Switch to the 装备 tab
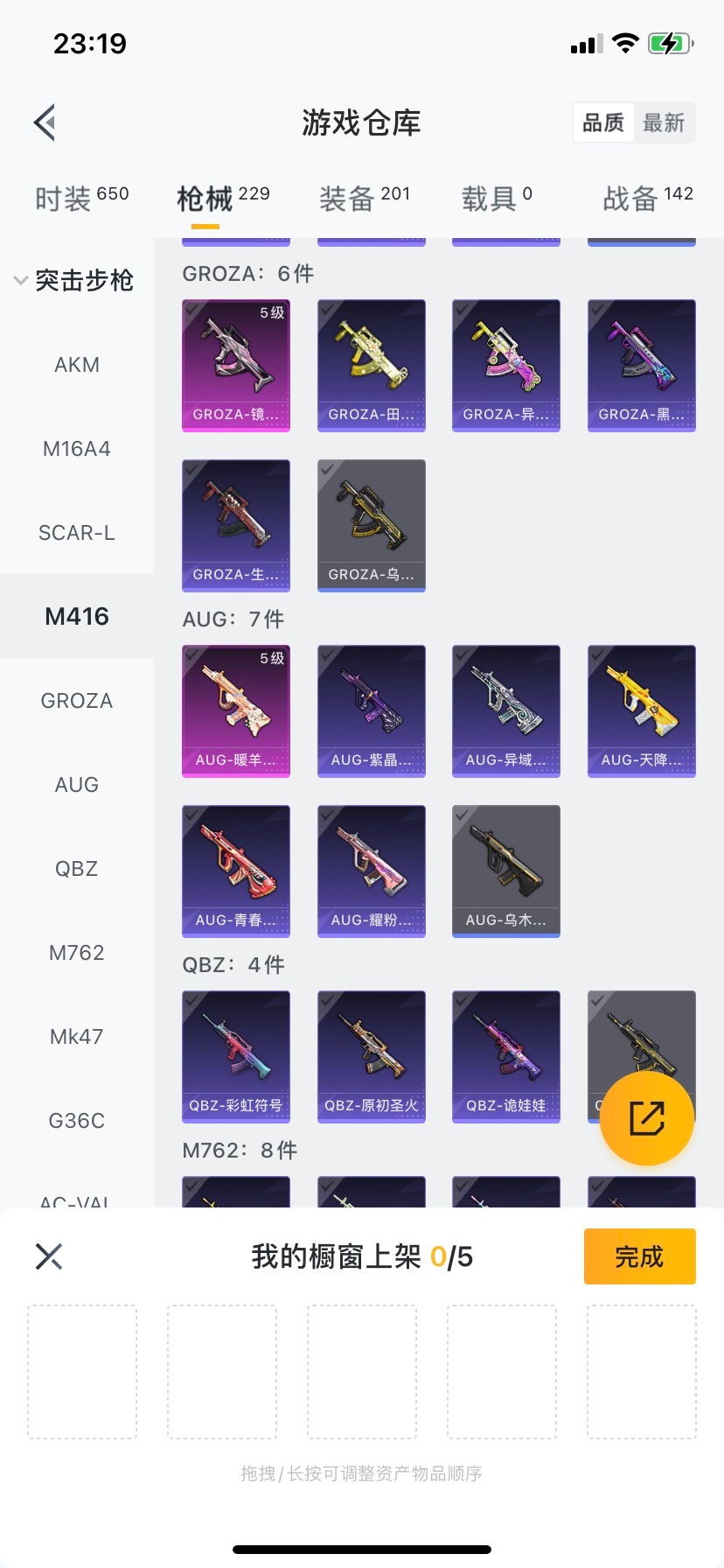The height and width of the screenshot is (1568, 724). [364, 199]
